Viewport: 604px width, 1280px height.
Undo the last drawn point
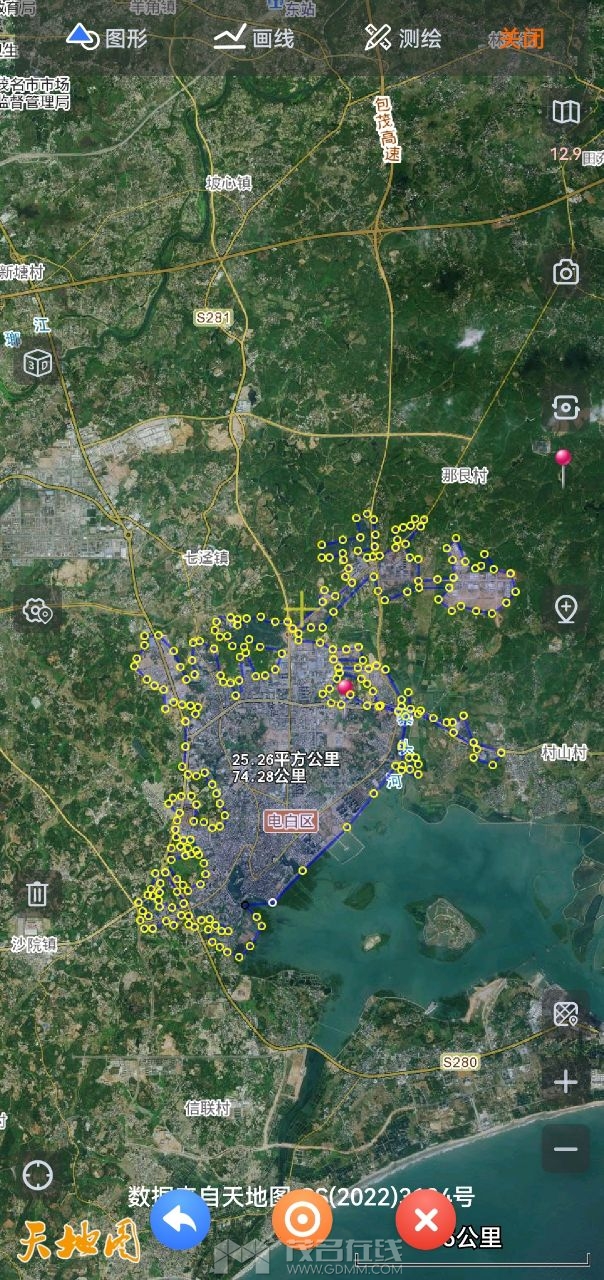pos(180,1219)
